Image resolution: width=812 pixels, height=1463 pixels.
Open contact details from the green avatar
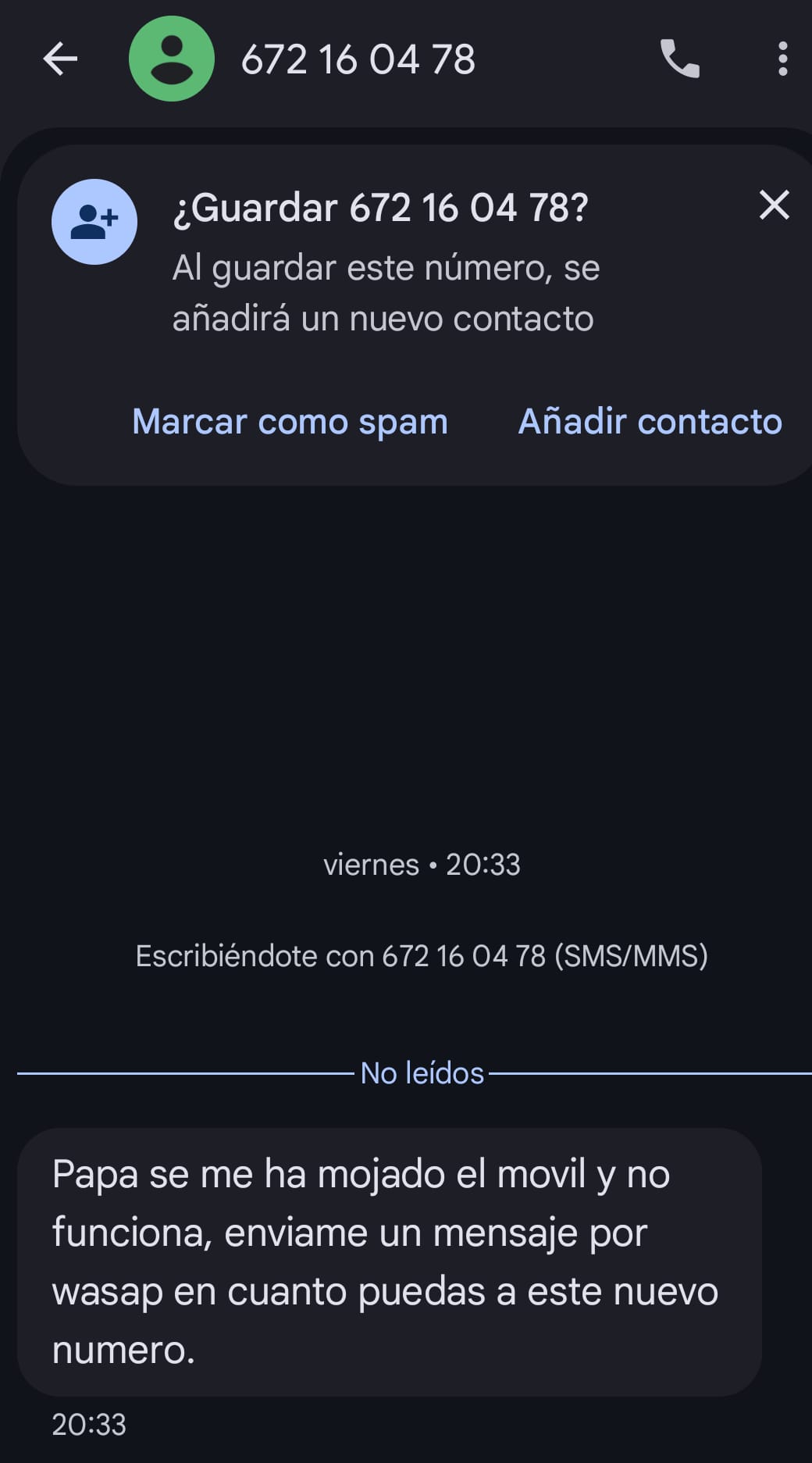point(172,59)
